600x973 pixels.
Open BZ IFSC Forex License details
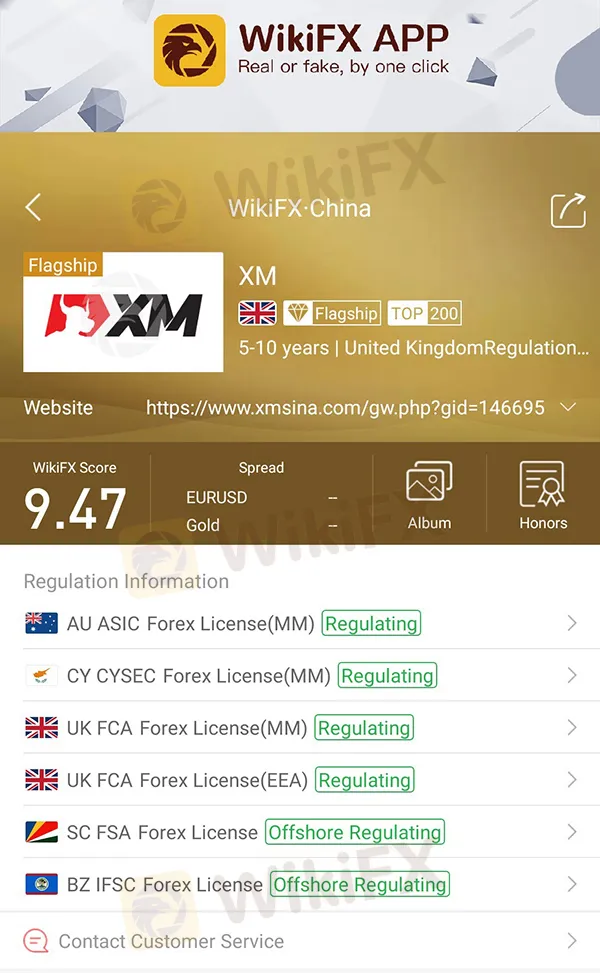pyautogui.click(x=300, y=884)
